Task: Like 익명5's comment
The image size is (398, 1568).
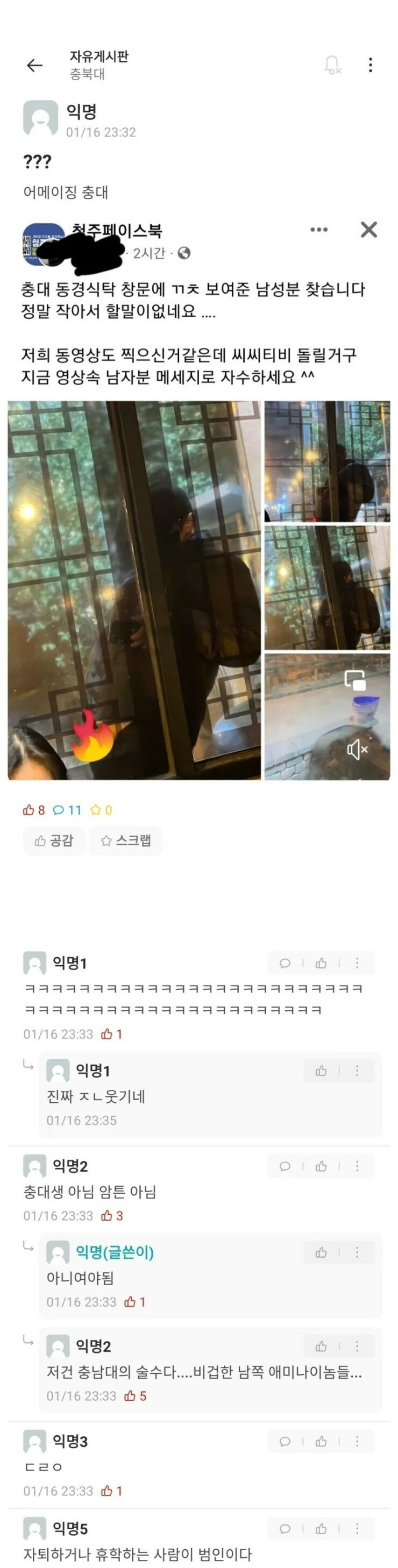Action: pyautogui.click(x=321, y=1528)
